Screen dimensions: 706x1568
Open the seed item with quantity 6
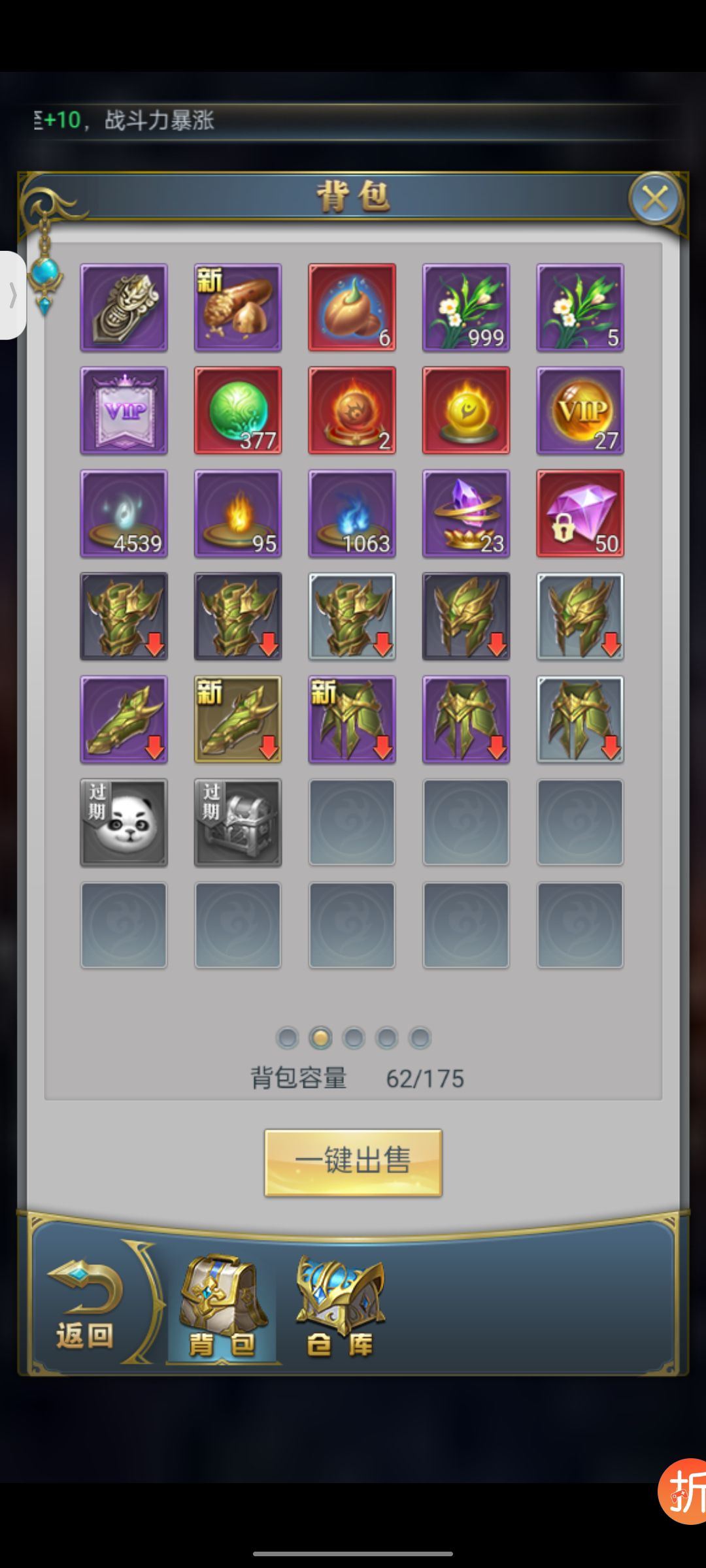(x=352, y=308)
